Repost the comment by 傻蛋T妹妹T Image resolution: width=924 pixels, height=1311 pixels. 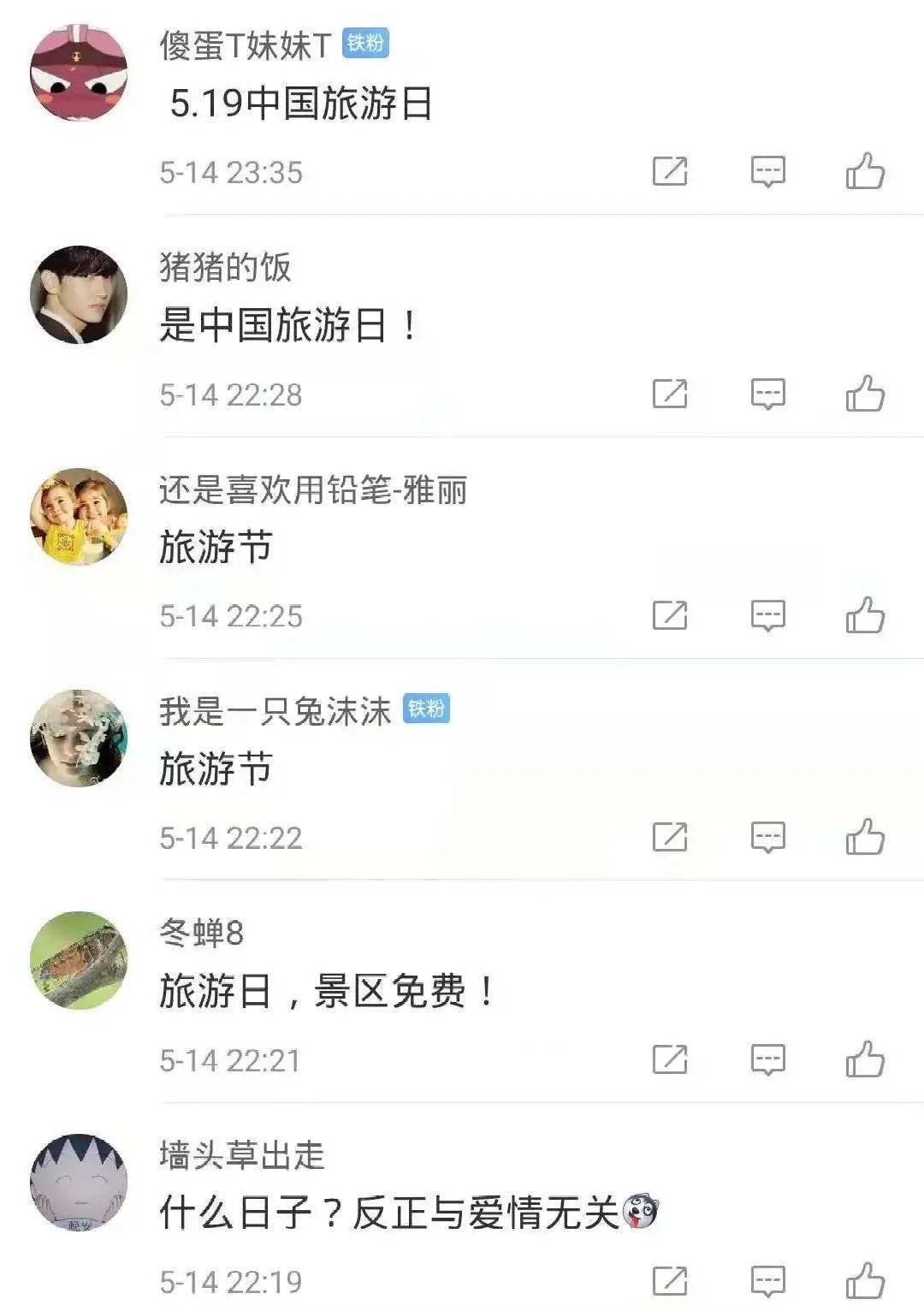[669, 171]
